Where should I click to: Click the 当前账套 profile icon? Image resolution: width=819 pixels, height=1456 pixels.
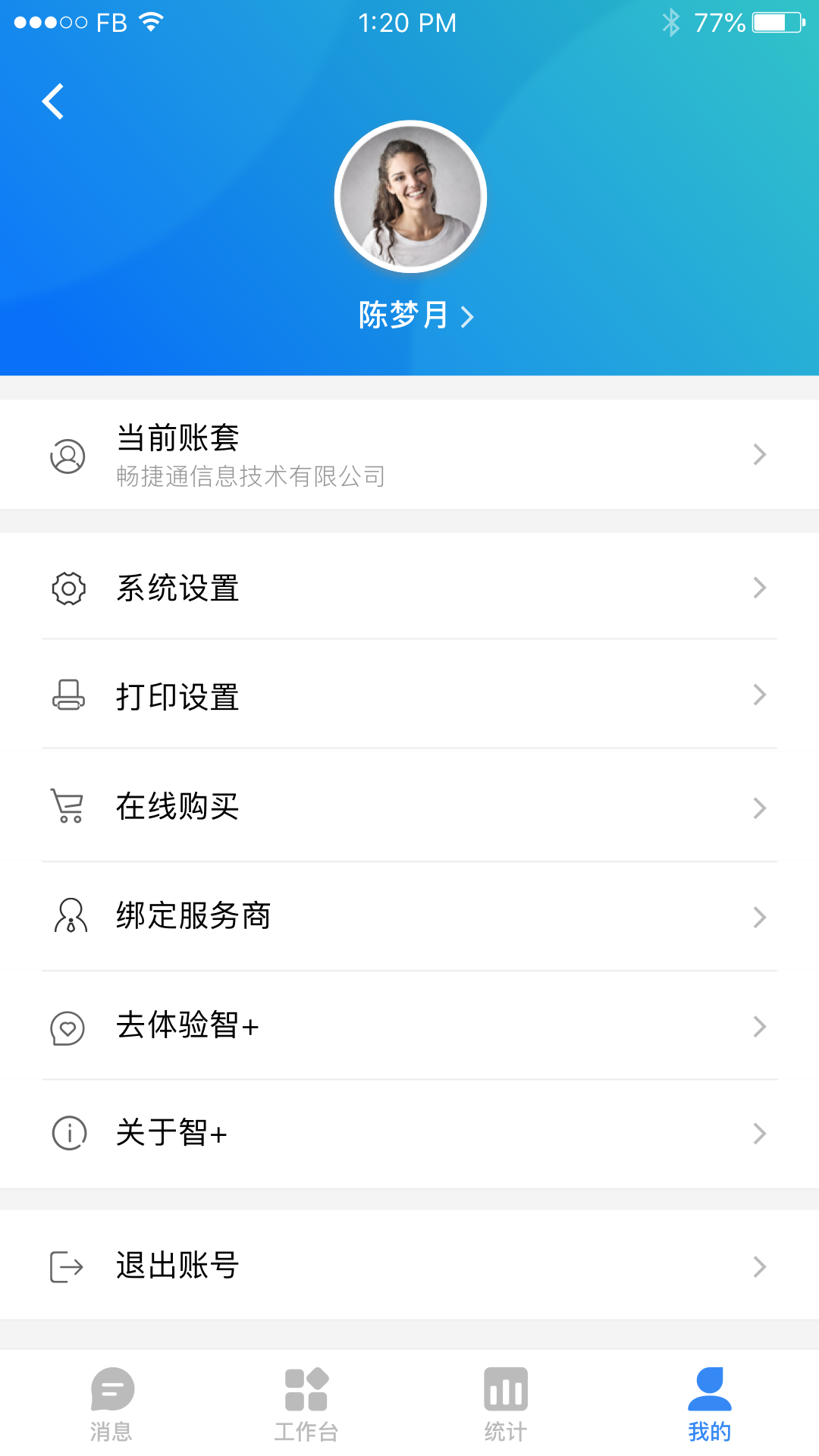pyautogui.click(x=68, y=455)
